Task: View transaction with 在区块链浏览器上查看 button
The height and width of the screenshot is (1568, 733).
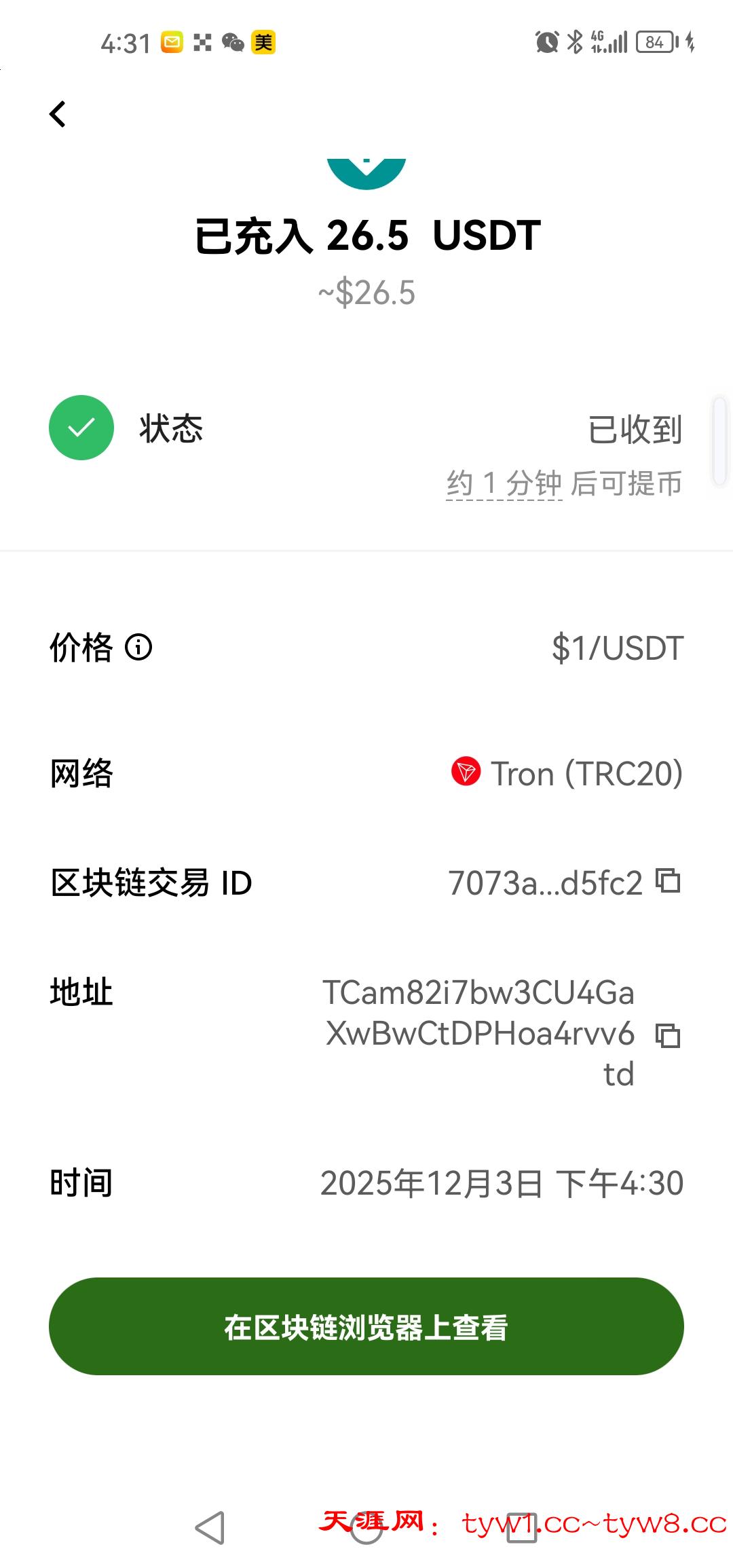Action: click(366, 1327)
